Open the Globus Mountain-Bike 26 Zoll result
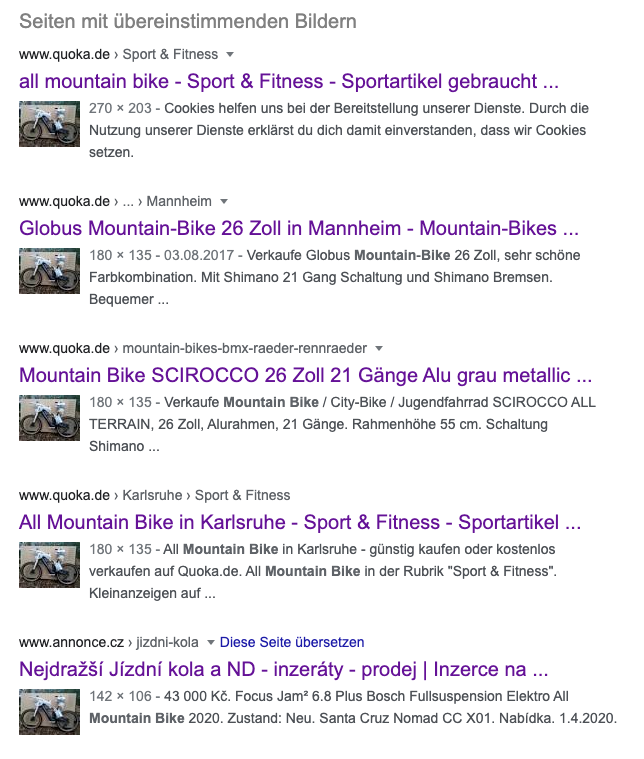 [299, 228]
